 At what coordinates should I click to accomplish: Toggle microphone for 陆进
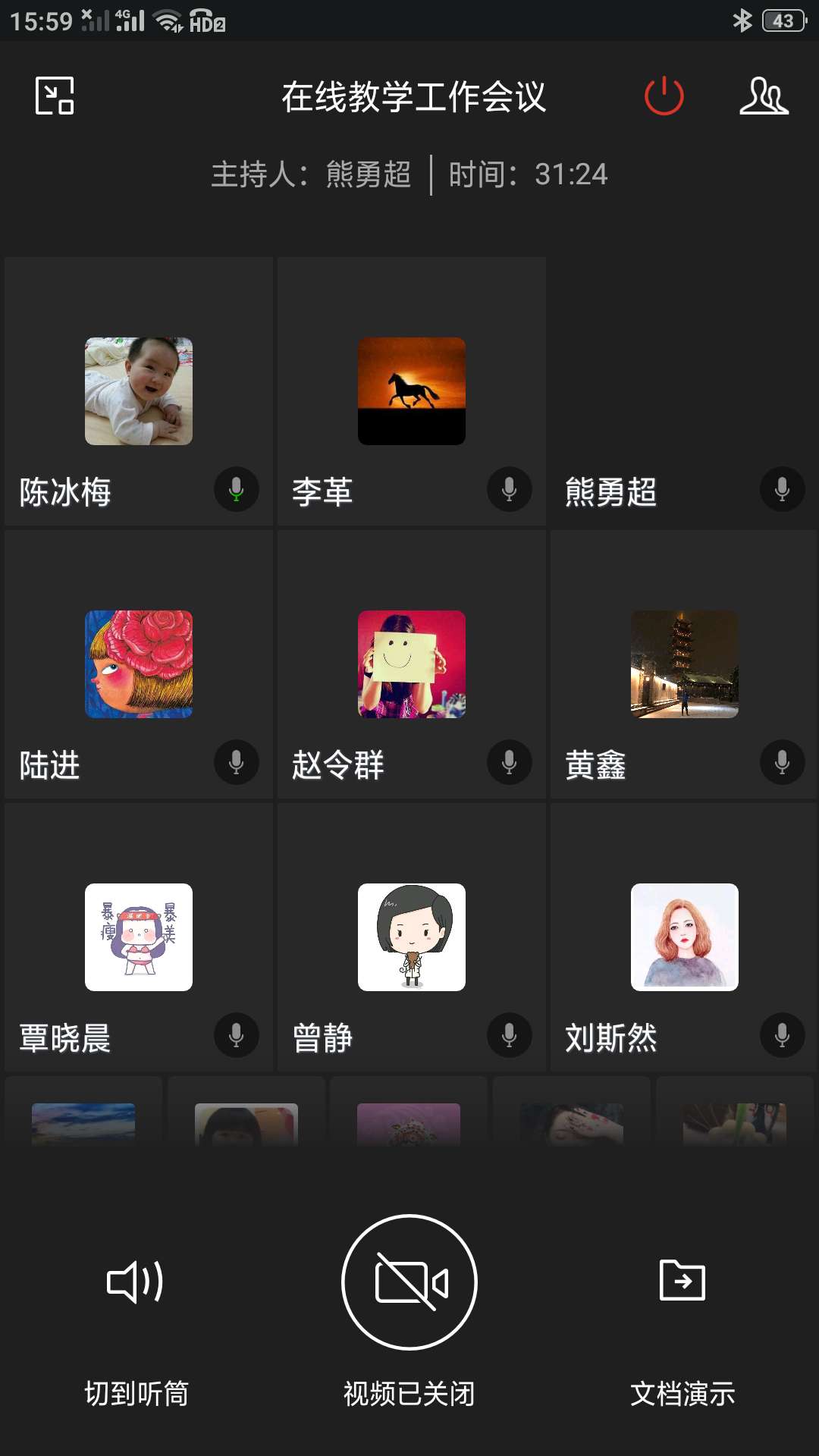tap(237, 762)
